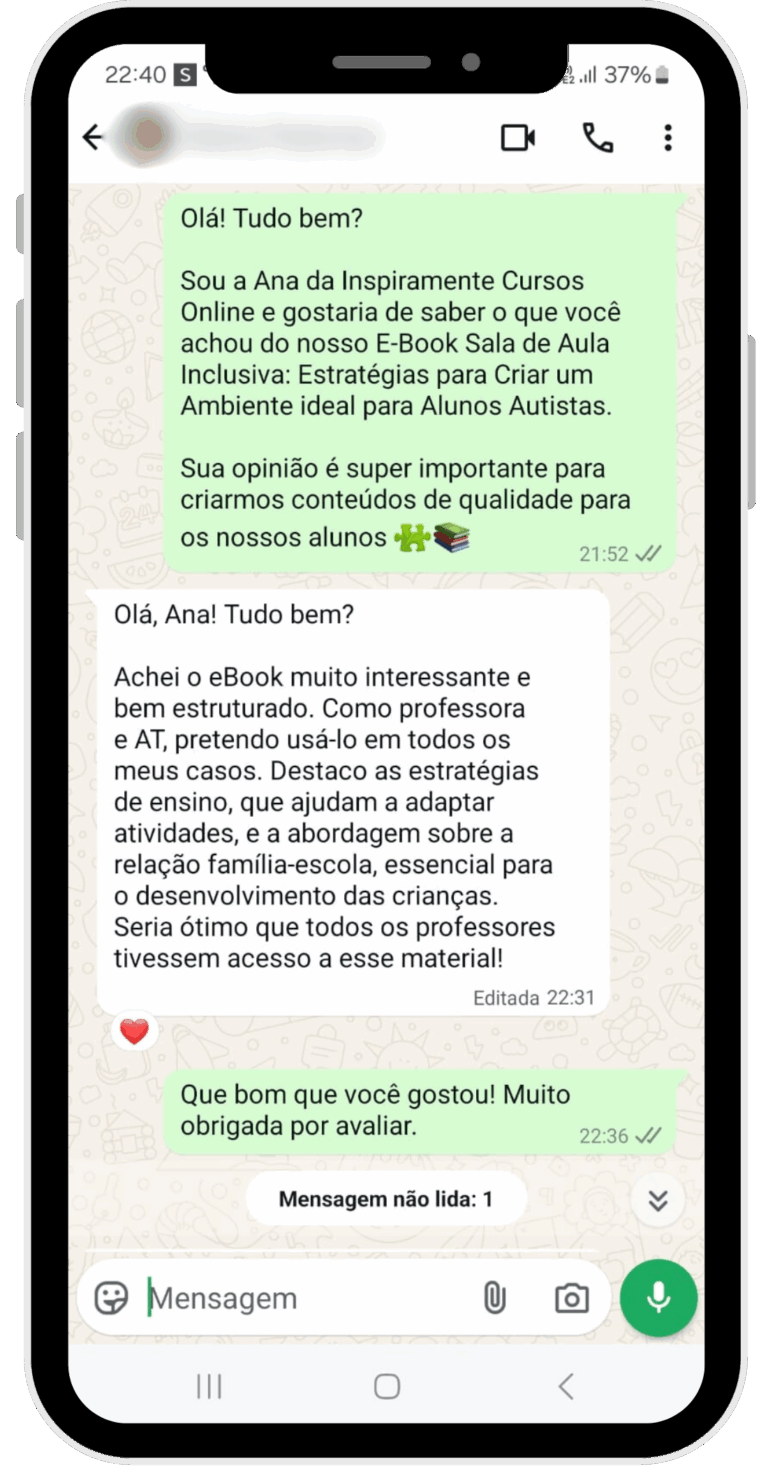The height and width of the screenshot is (1466, 768).
Task: Open the camera from the message bar
Action: click(571, 1298)
